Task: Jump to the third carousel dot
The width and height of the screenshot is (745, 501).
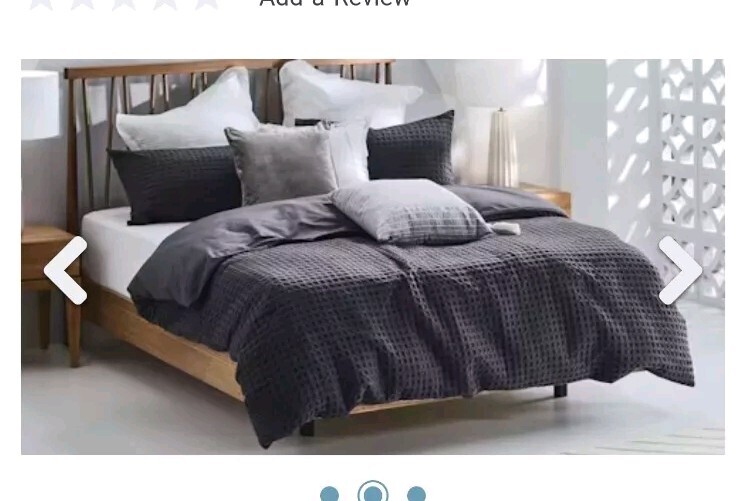Action: 416,494
